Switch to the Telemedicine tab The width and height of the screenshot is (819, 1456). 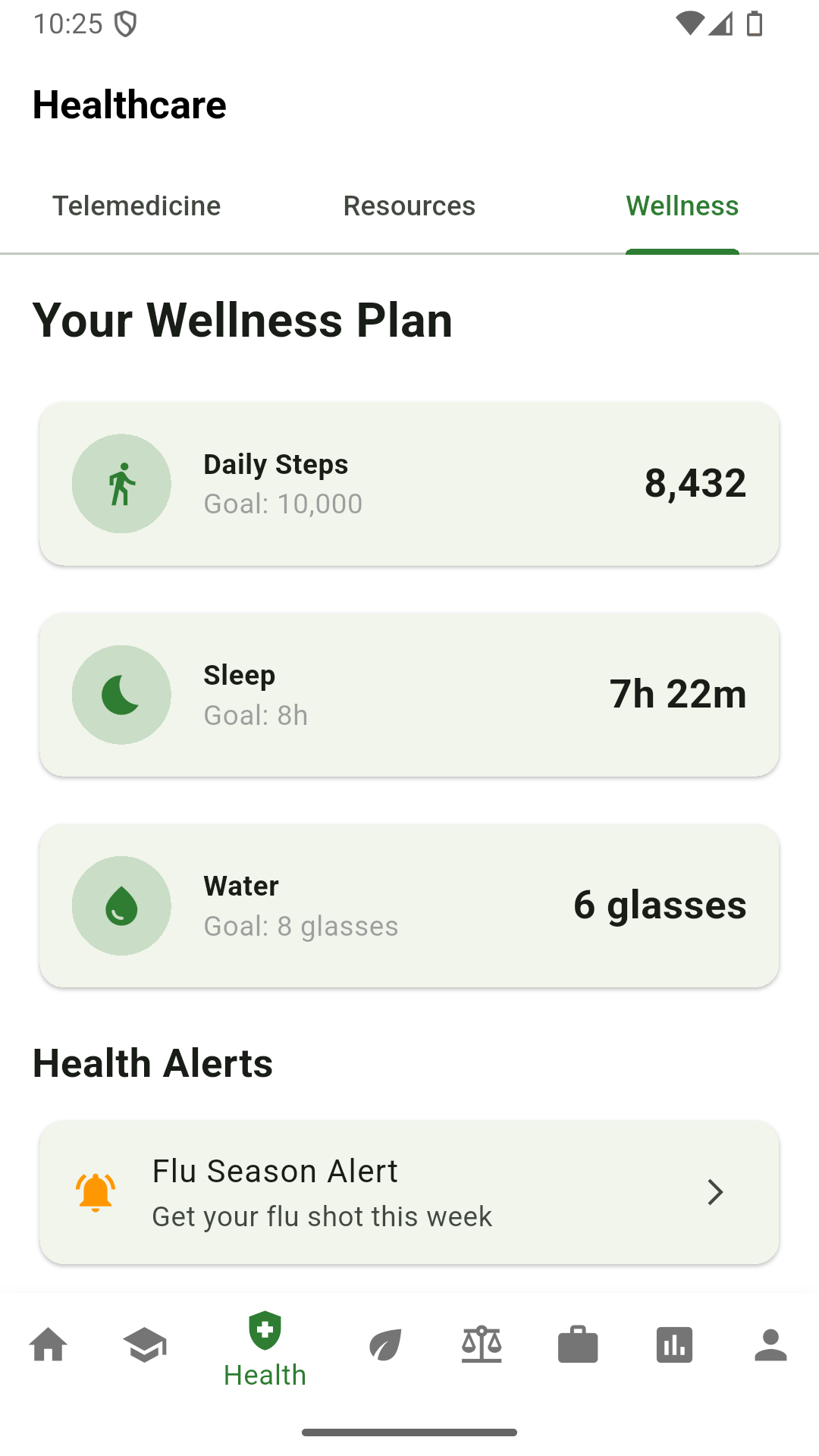pos(136,206)
